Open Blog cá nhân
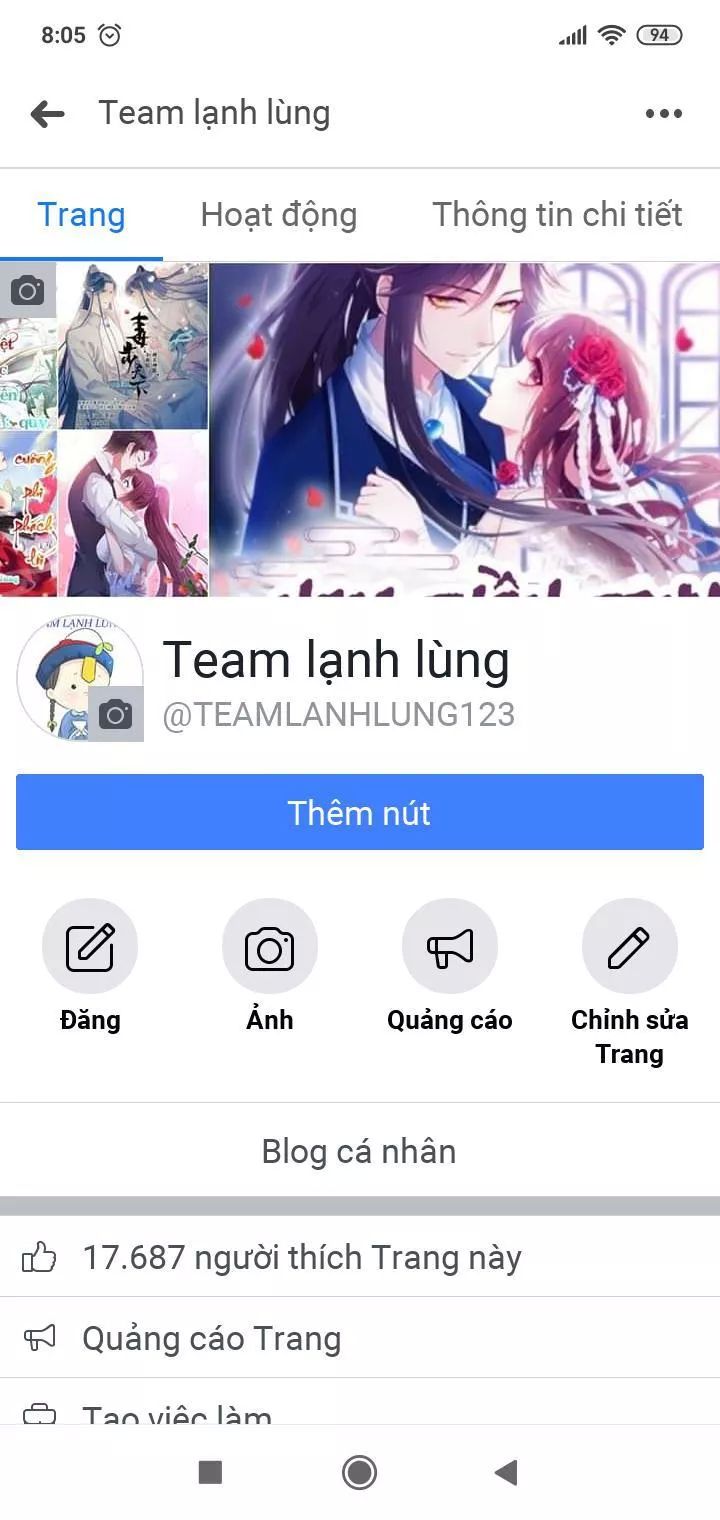Image resolution: width=720 pixels, height=1520 pixels. tap(360, 1151)
